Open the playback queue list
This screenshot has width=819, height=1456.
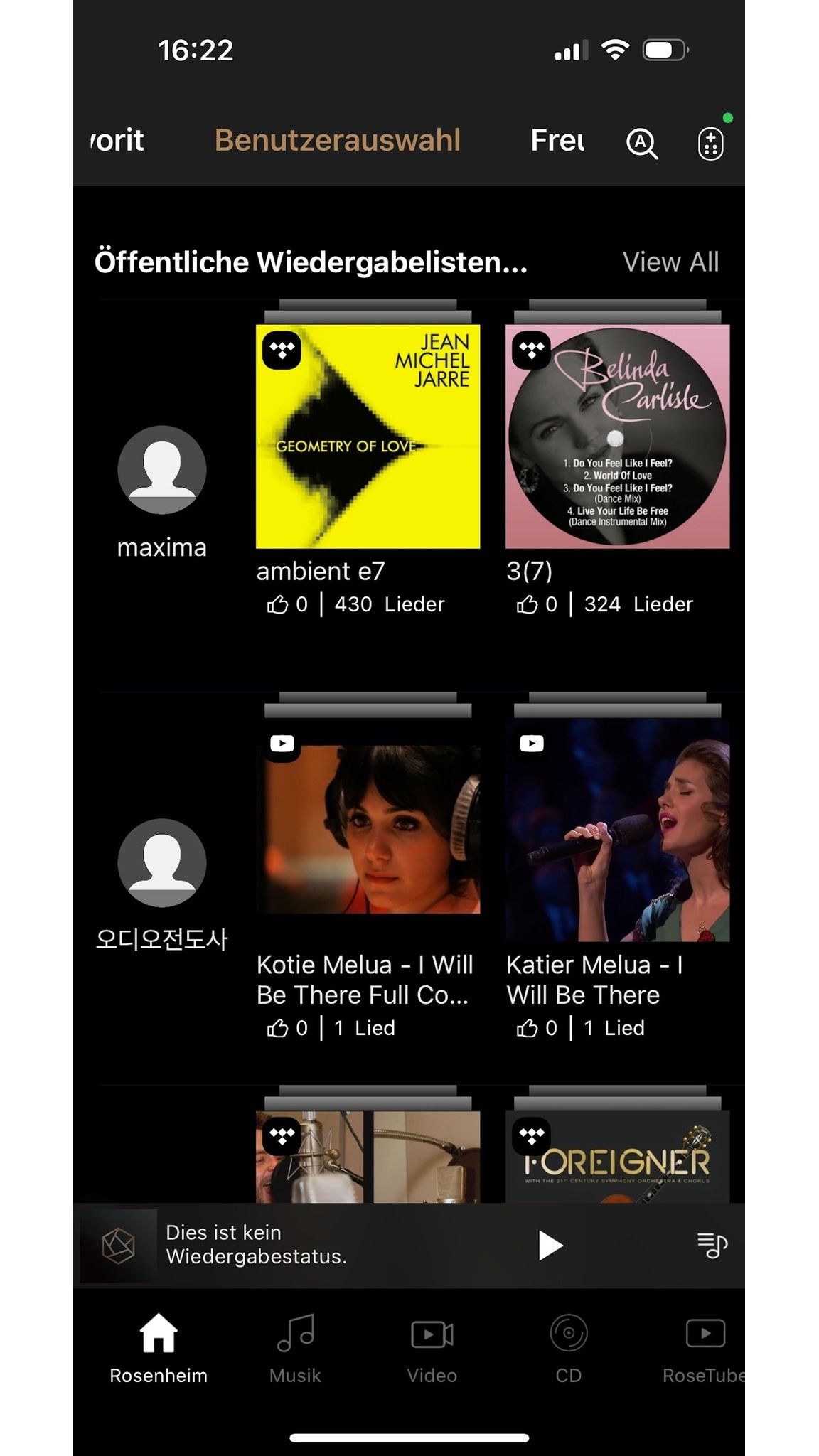712,1245
